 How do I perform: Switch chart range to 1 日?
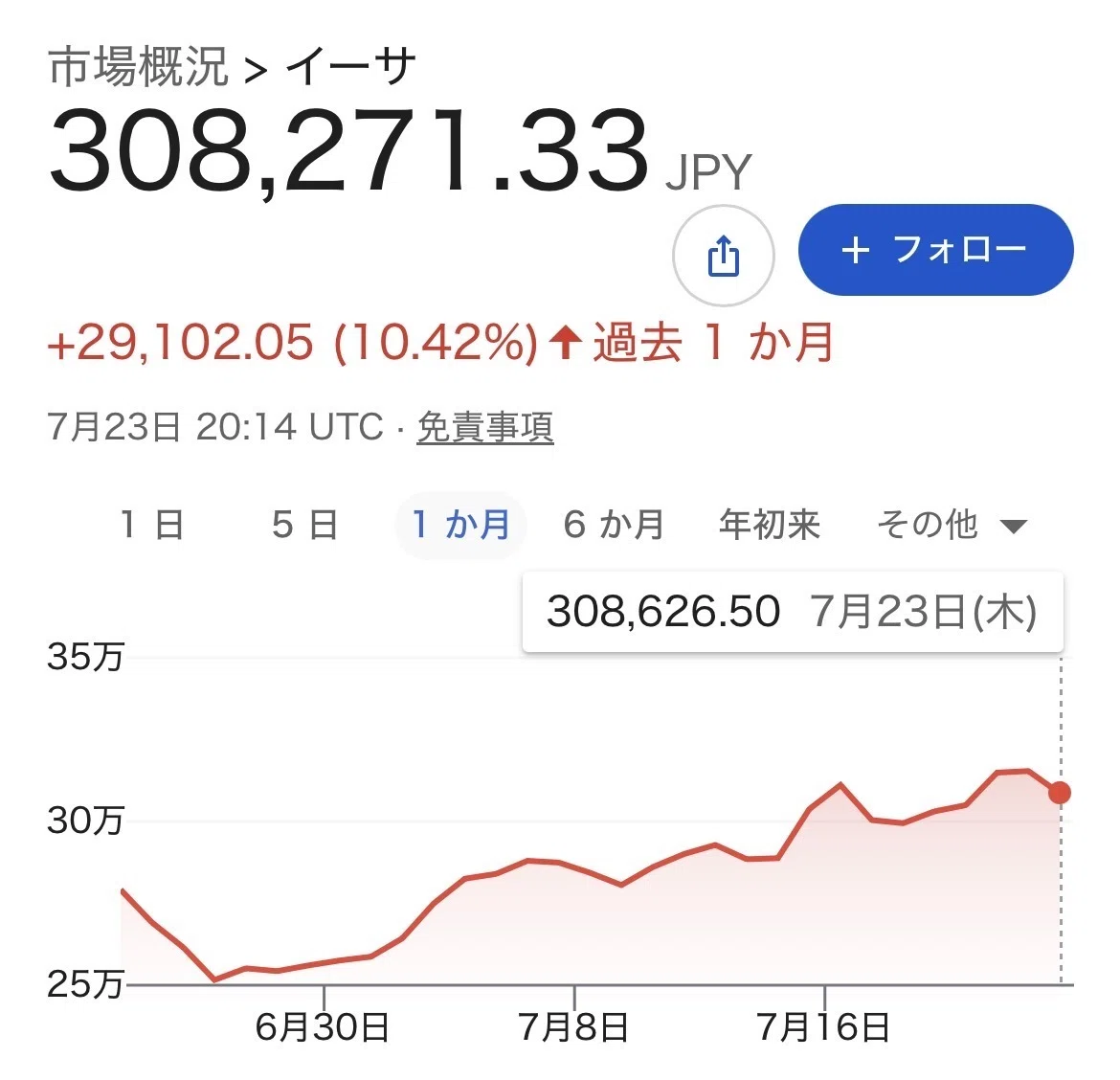pyautogui.click(x=152, y=525)
